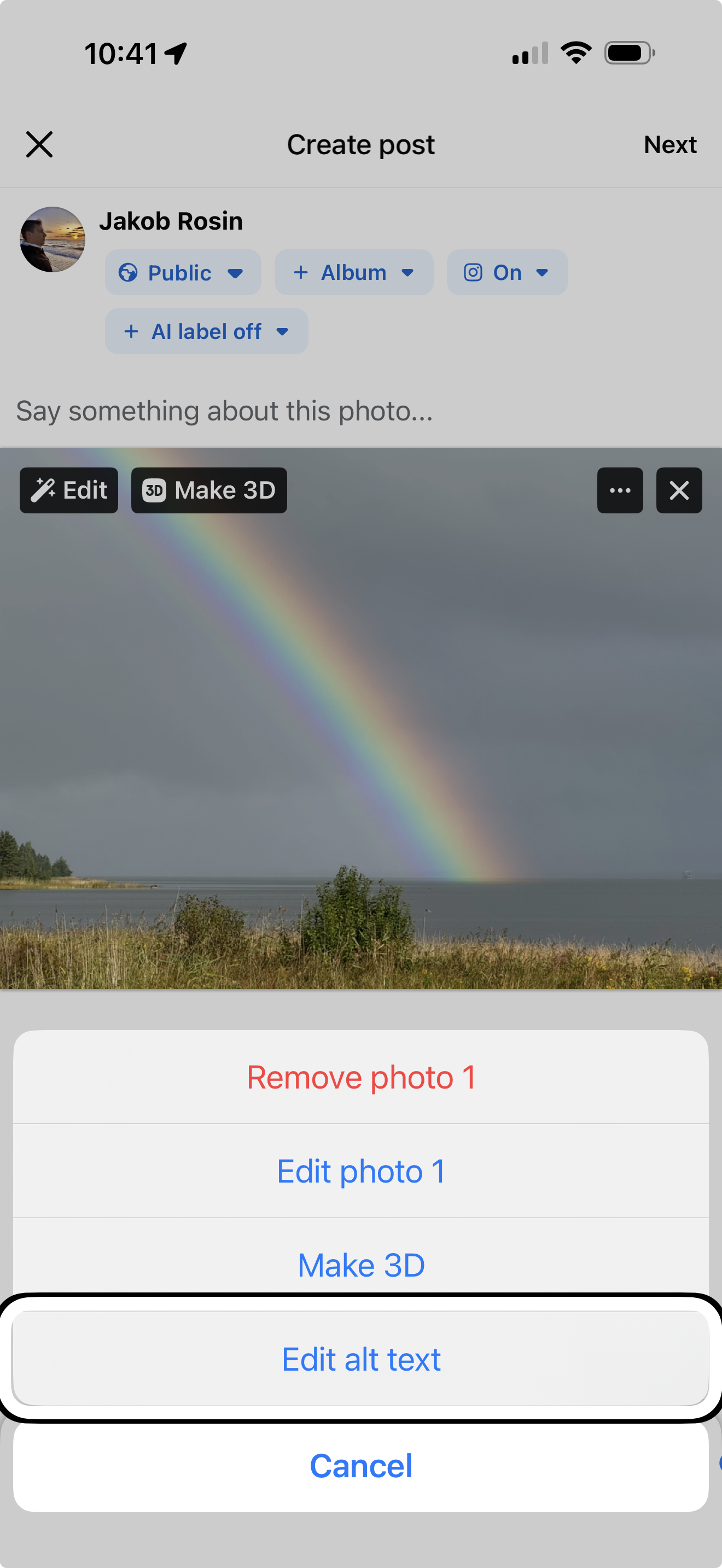Close the Create post screen
722x1568 pixels.
click(x=39, y=145)
